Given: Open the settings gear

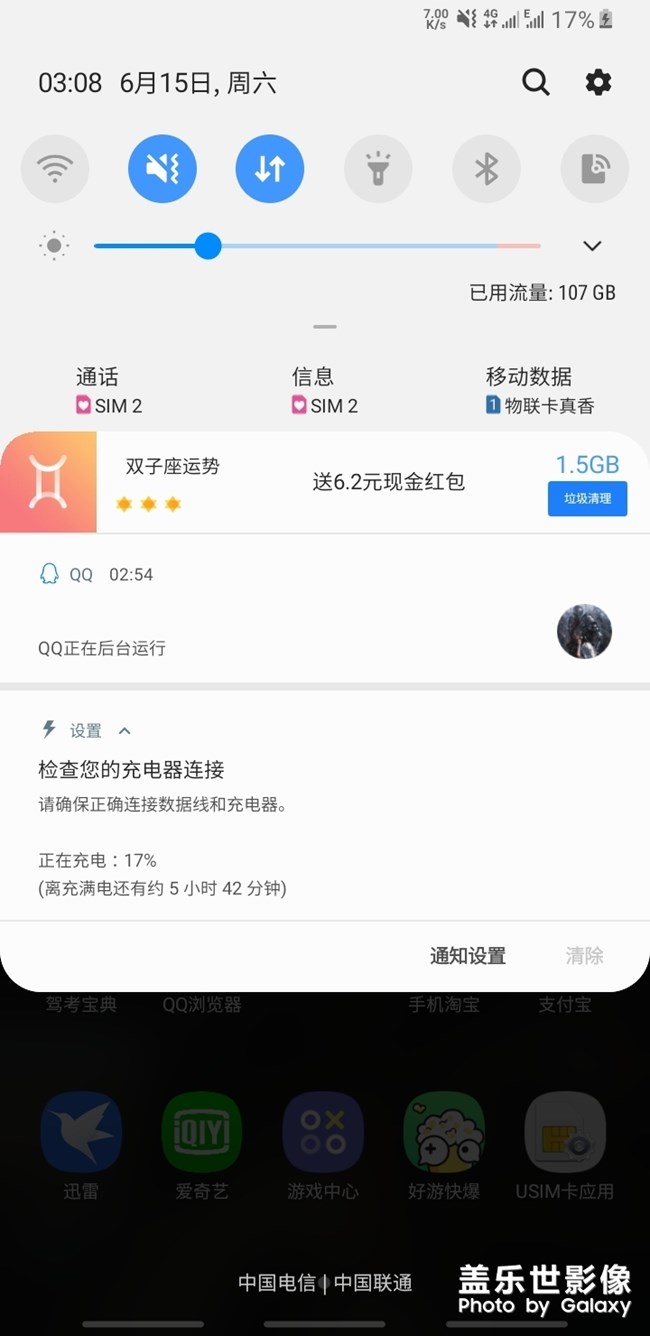Looking at the screenshot, I should [598, 82].
